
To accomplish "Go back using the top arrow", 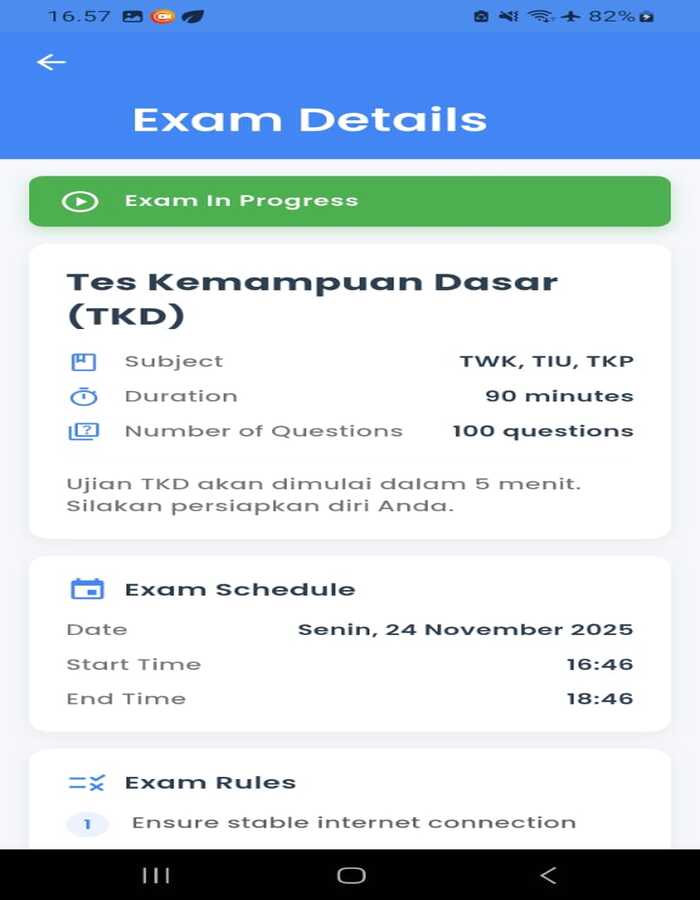I will tap(51, 63).
